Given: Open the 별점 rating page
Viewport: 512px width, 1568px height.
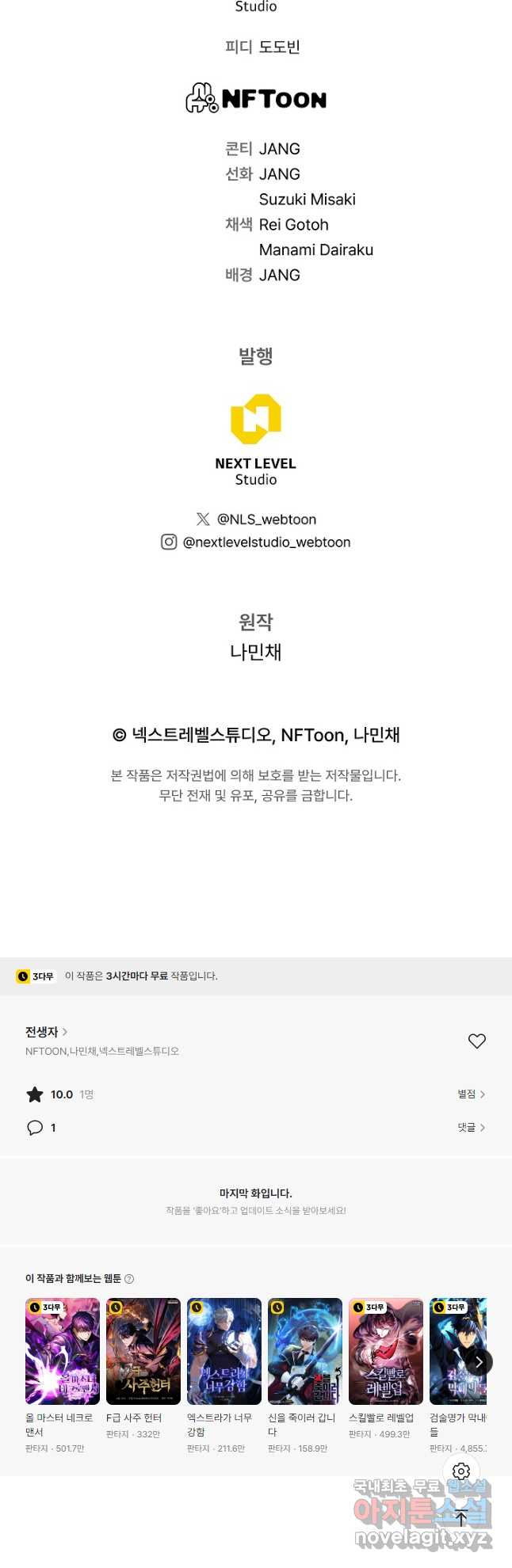Looking at the screenshot, I should point(471,1094).
